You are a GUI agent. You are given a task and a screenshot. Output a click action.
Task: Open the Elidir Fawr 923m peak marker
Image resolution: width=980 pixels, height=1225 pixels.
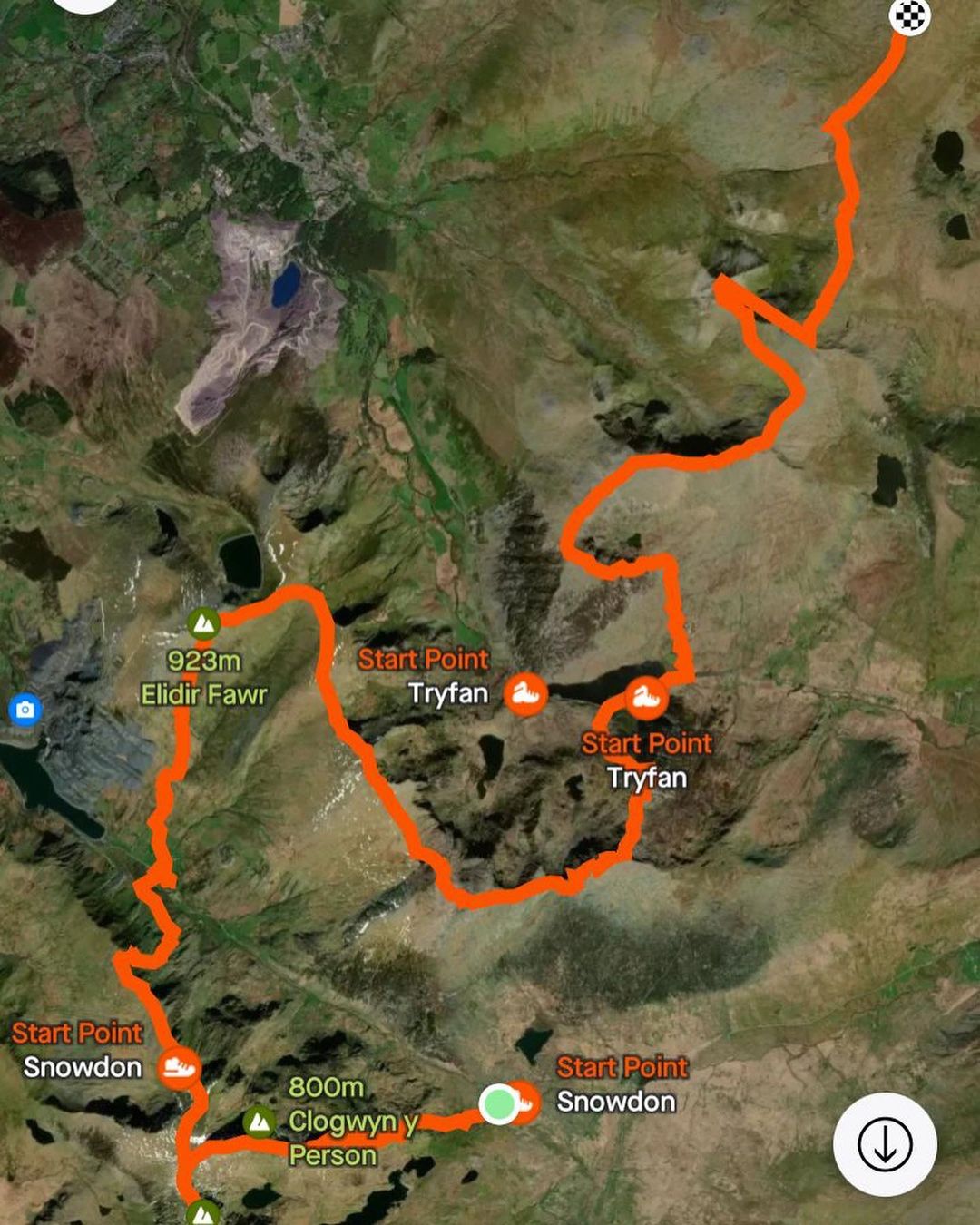coord(203,623)
